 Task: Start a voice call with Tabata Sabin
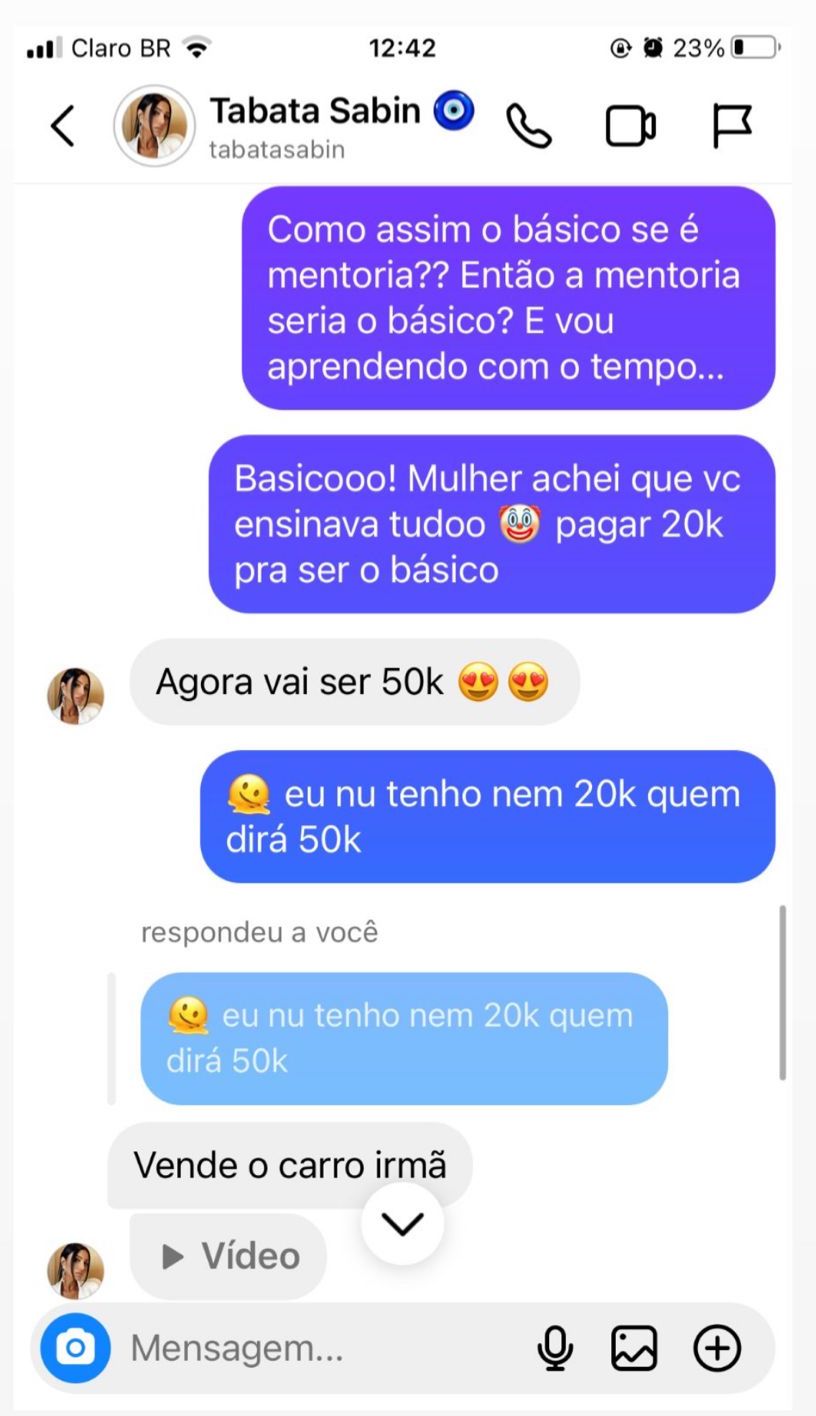529,126
